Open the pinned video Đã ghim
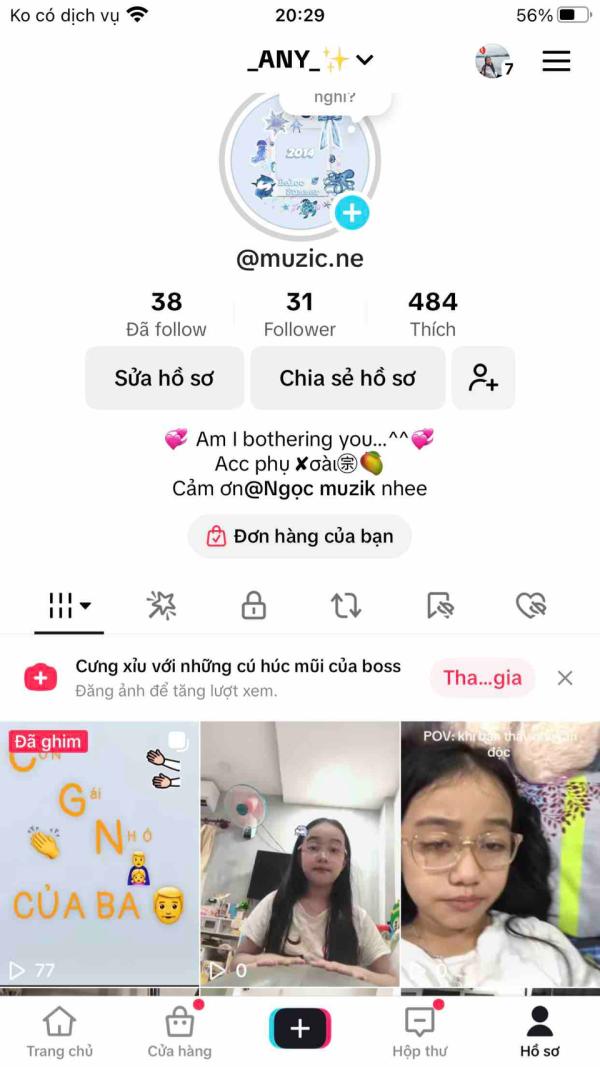 point(100,855)
